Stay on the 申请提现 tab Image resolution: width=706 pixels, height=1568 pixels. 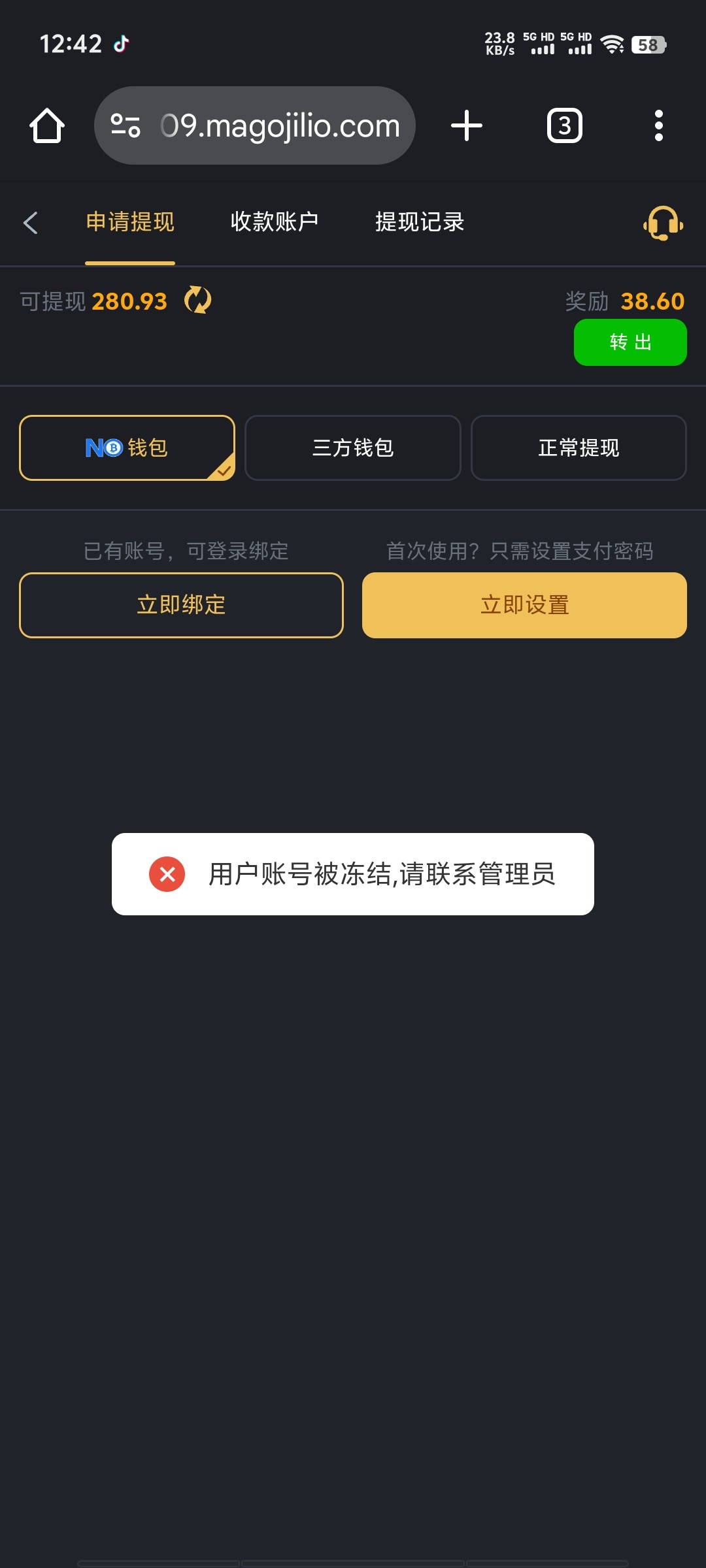129,223
